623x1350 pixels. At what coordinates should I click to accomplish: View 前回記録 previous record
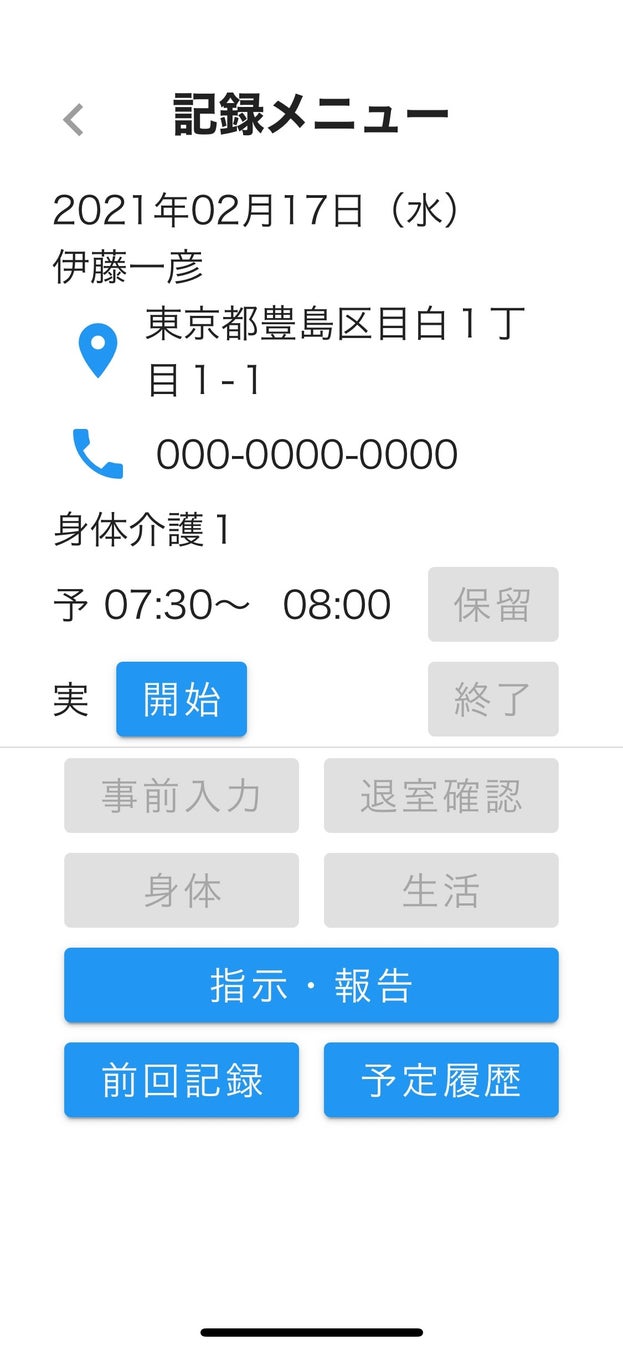click(181, 1080)
